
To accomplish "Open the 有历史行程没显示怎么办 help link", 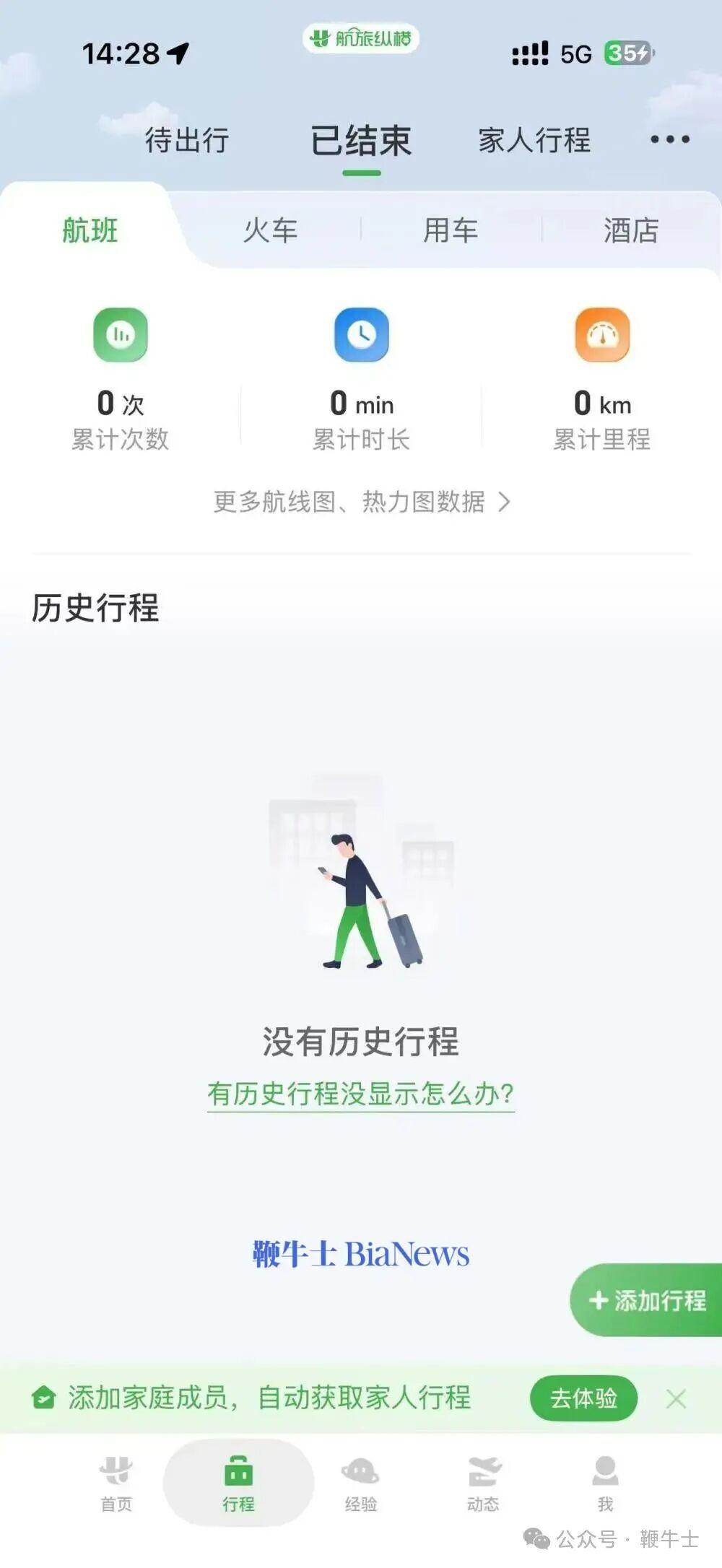I will pyautogui.click(x=360, y=1094).
